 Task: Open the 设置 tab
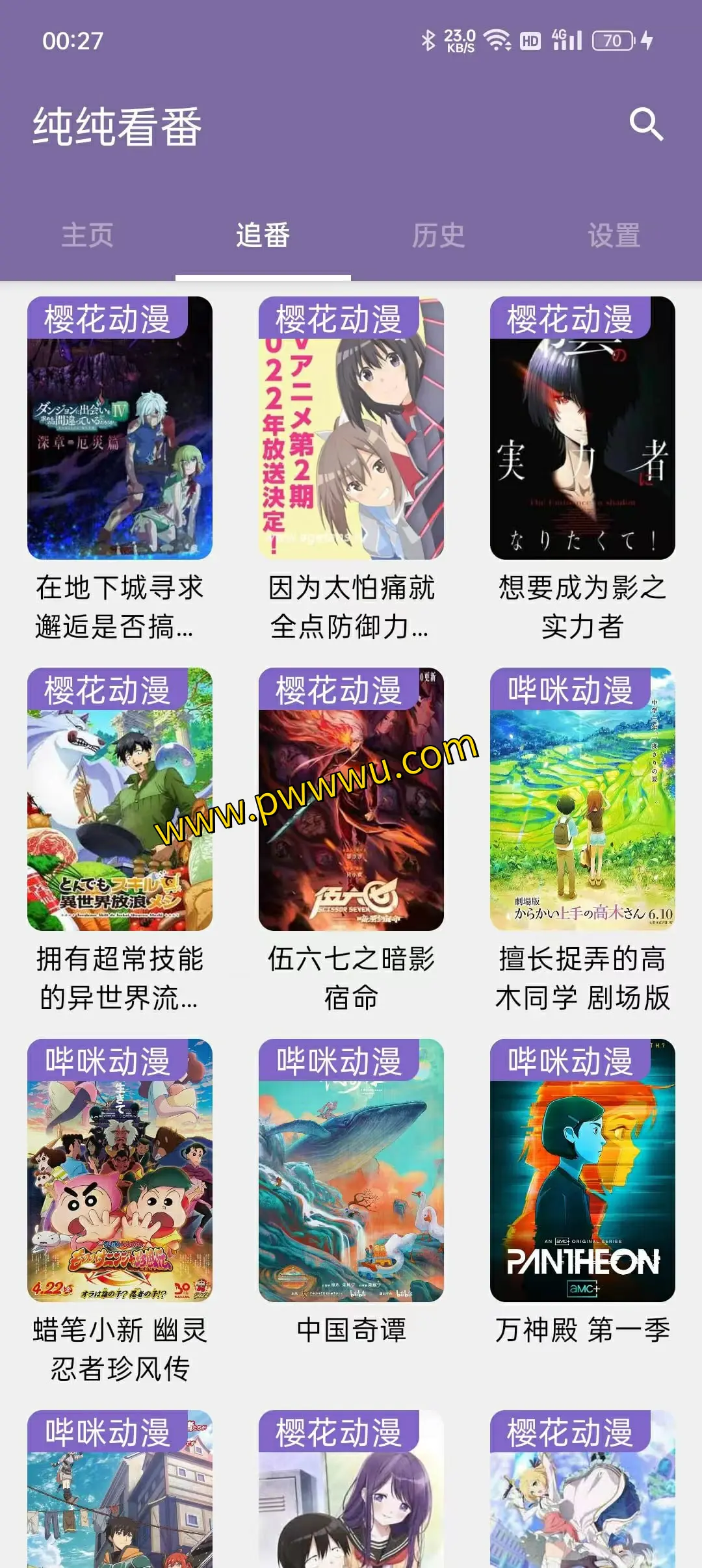tap(614, 235)
